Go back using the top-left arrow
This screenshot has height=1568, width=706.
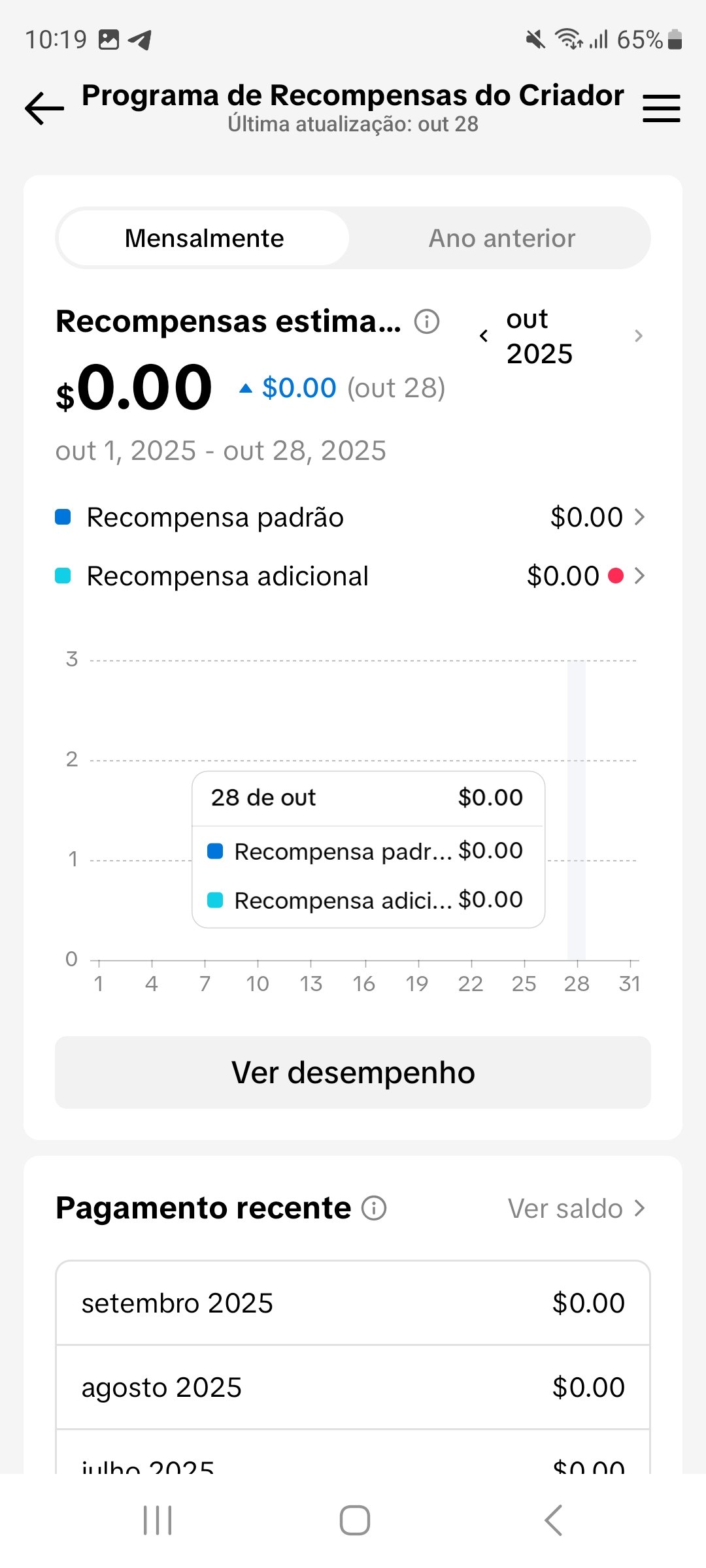pyautogui.click(x=44, y=108)
